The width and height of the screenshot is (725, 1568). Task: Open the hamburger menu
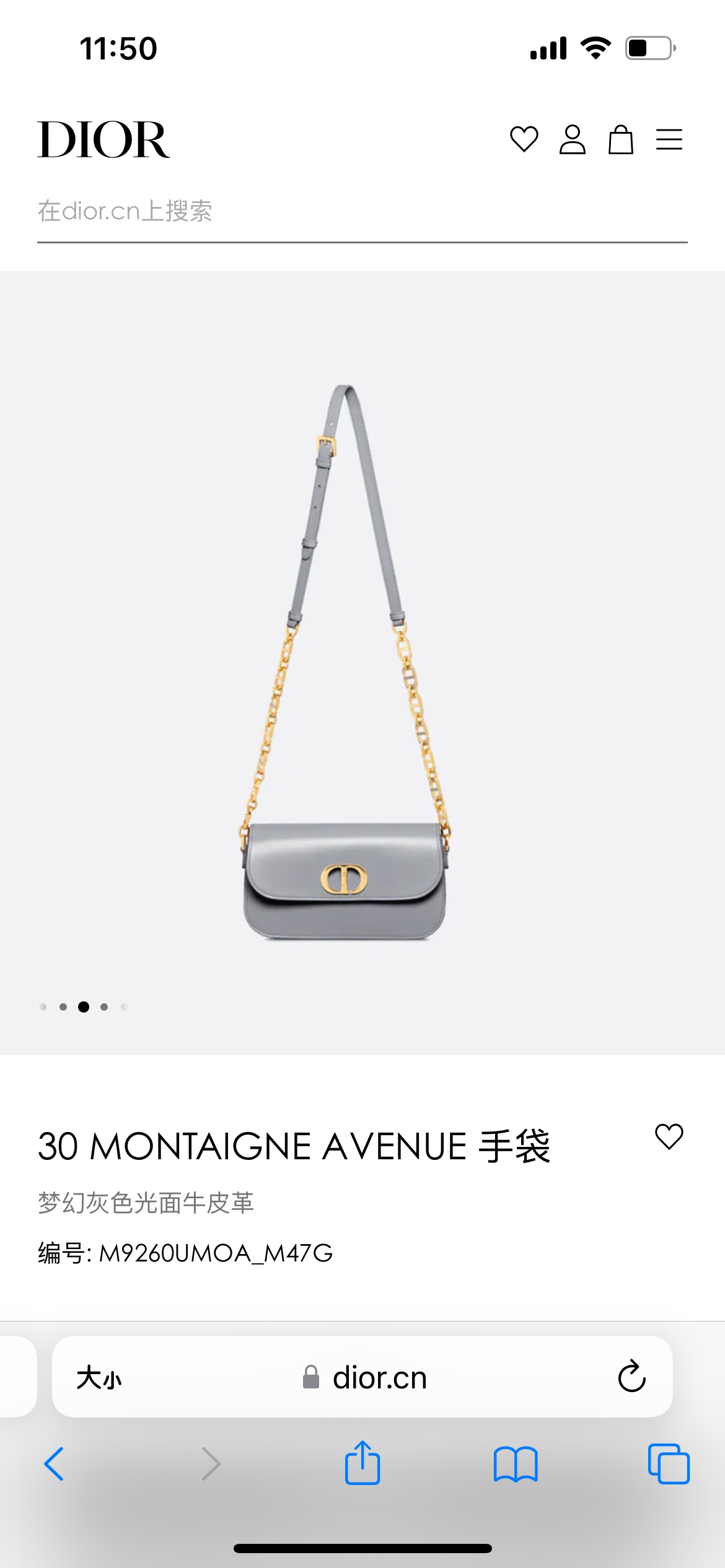pyautogui.click(x=669, y=139)
